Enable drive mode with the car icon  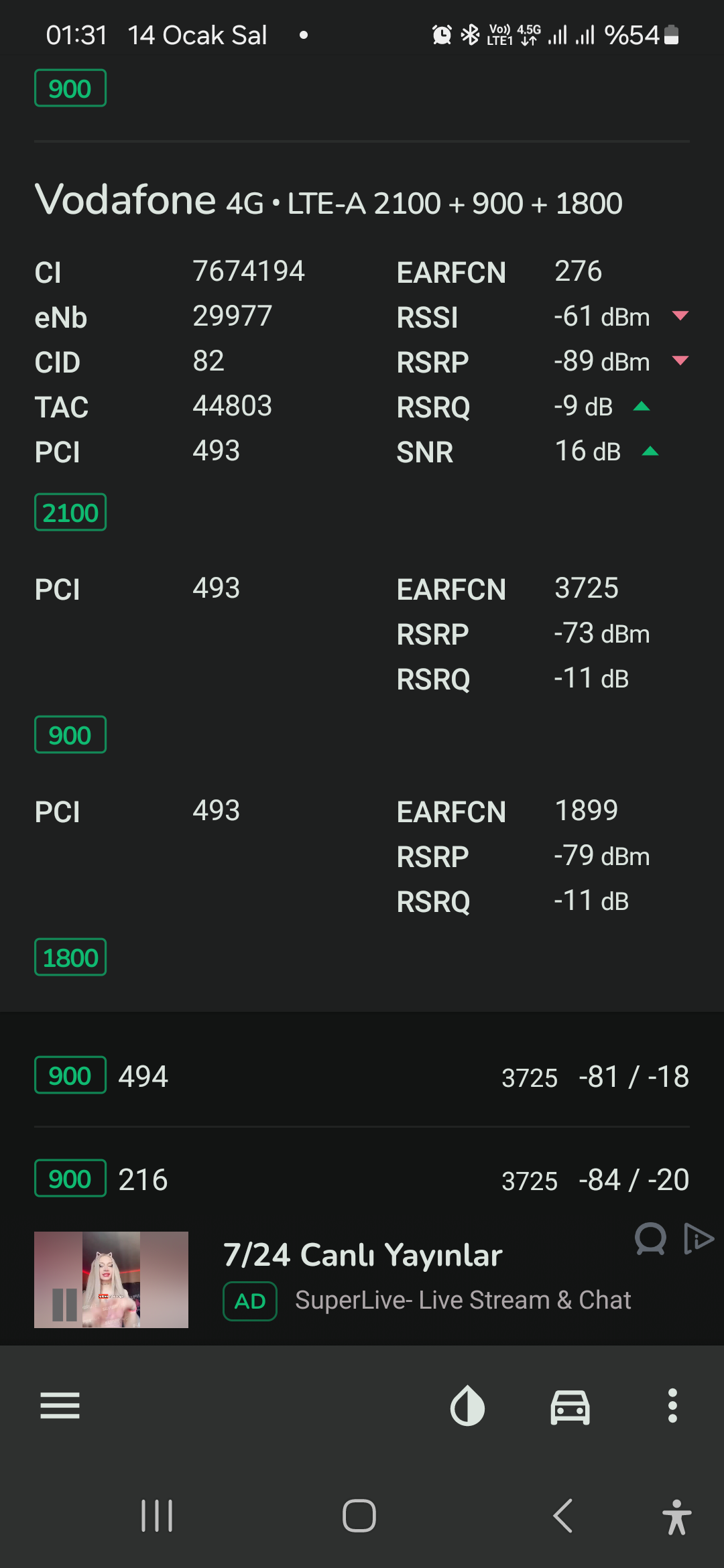click(570, 1407)
